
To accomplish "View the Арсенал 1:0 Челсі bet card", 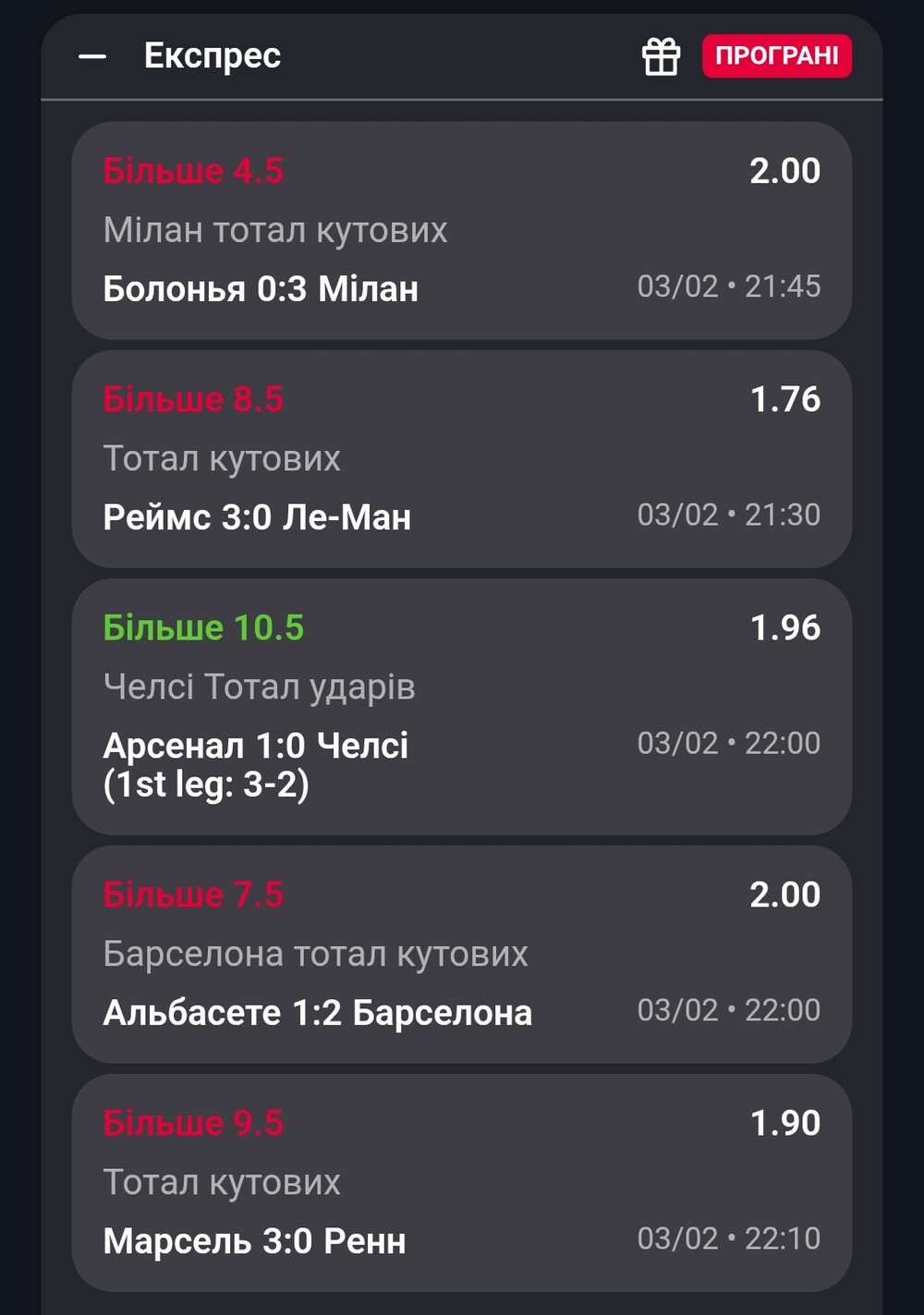I will click(461, 706).
